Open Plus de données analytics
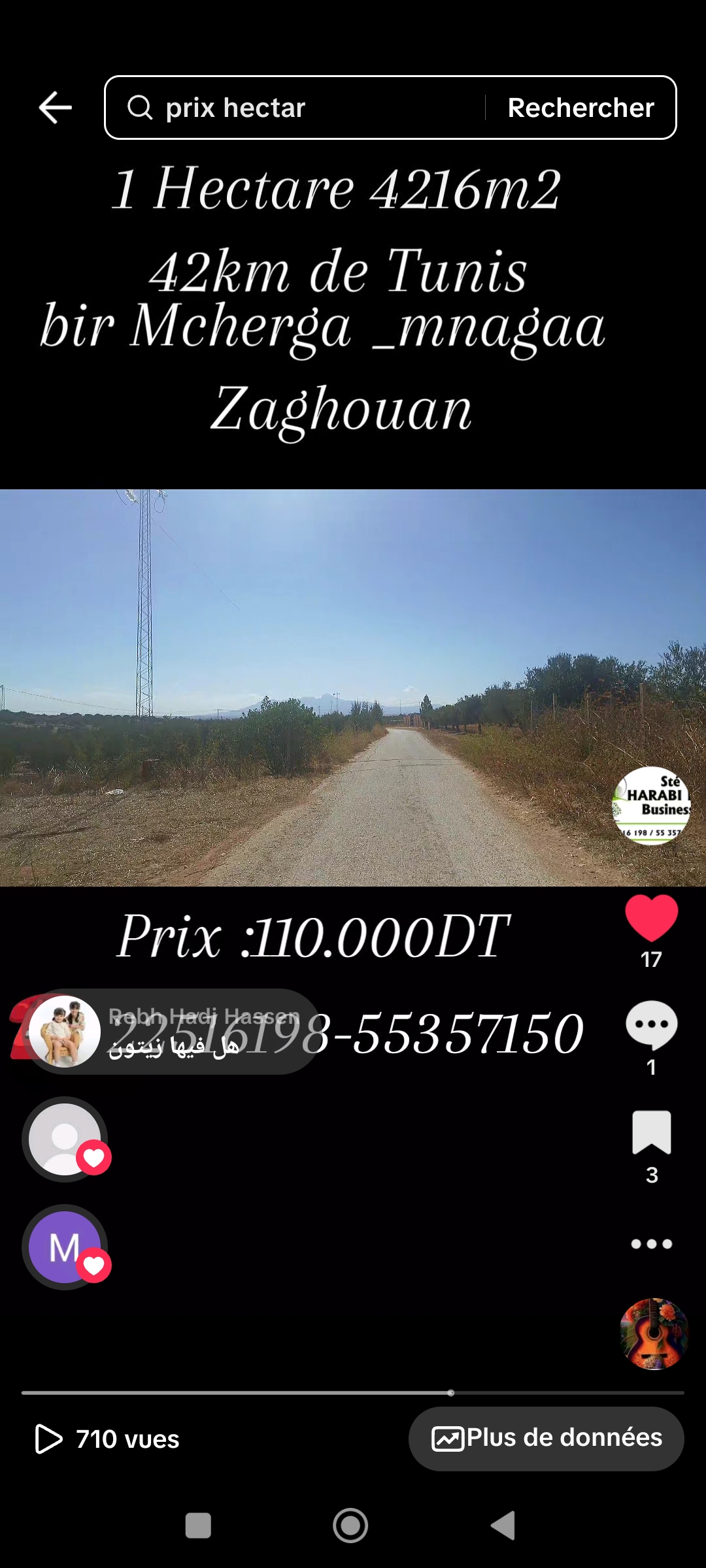Viewport: 706px width, 1568px height. [x=546, y=1438]
